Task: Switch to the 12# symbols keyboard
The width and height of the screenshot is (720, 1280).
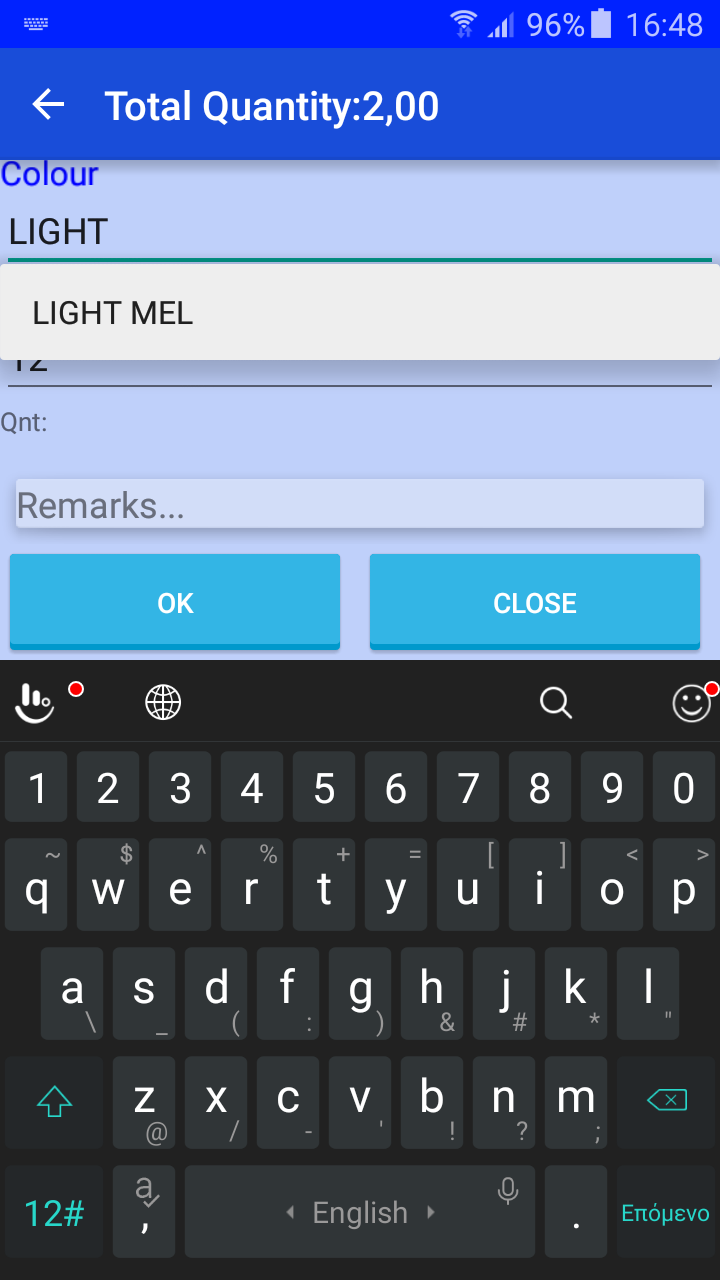Action: pyautogui.click(x=54, y=1213)
